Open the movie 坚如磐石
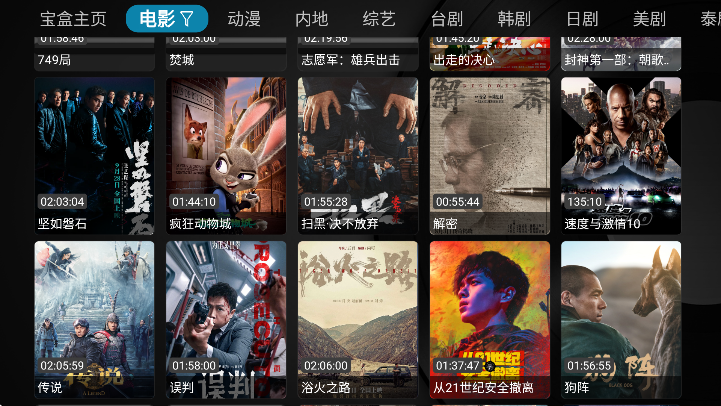Viewport: 721px width, 406px height. [94, 155]
